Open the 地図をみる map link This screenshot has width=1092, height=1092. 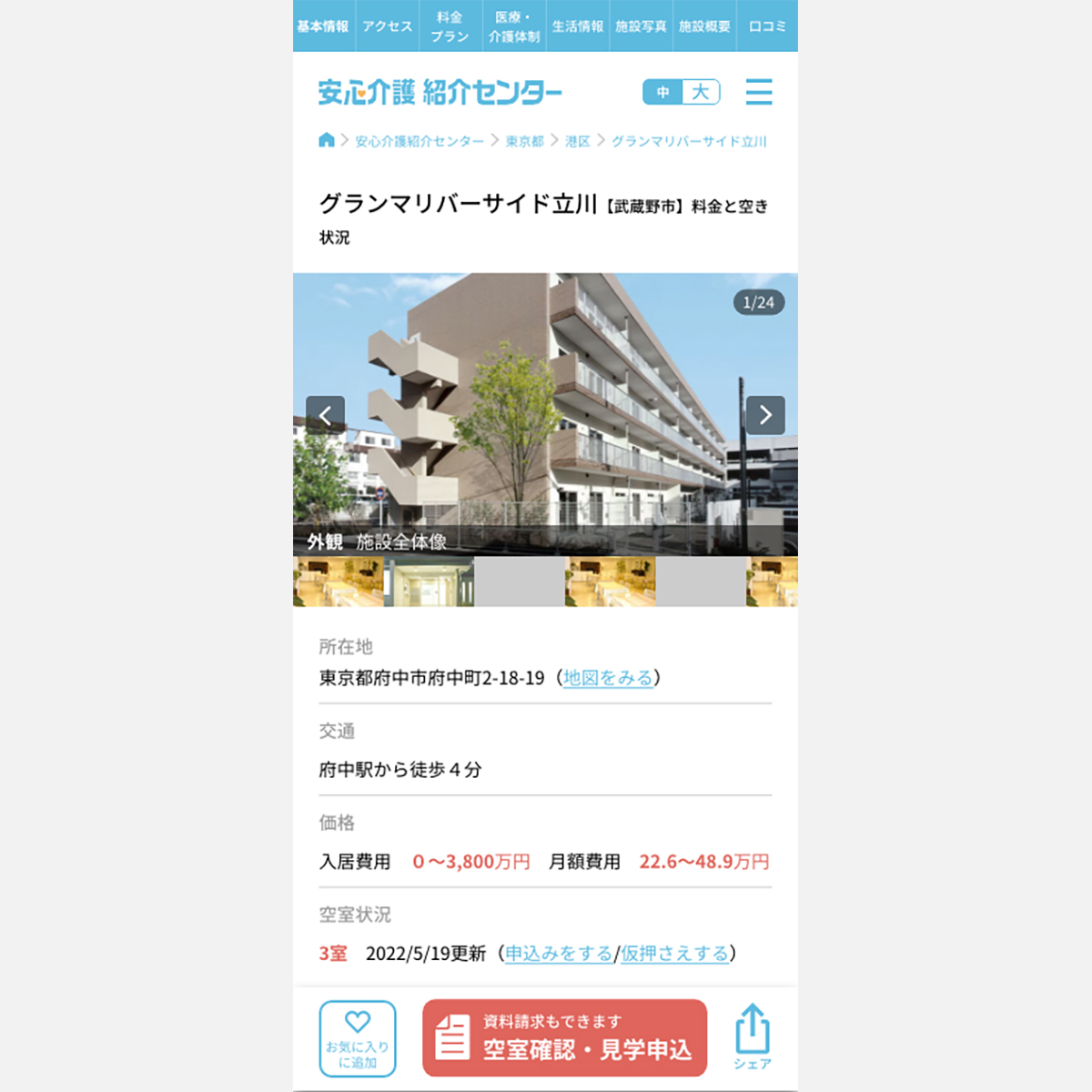click(x=608, y=678)
